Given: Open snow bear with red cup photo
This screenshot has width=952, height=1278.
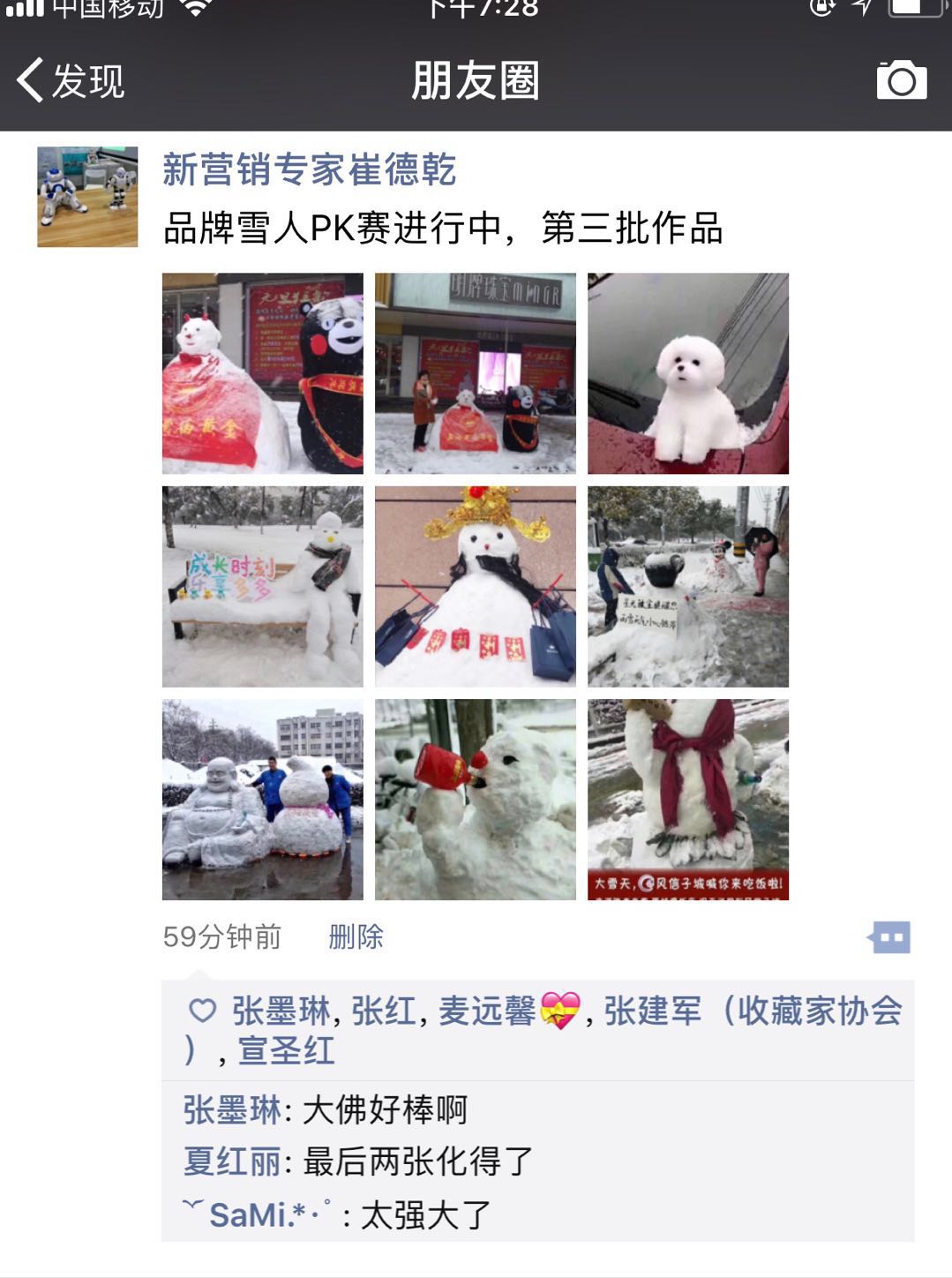Looking at the screenshot, I should point(475,799).
